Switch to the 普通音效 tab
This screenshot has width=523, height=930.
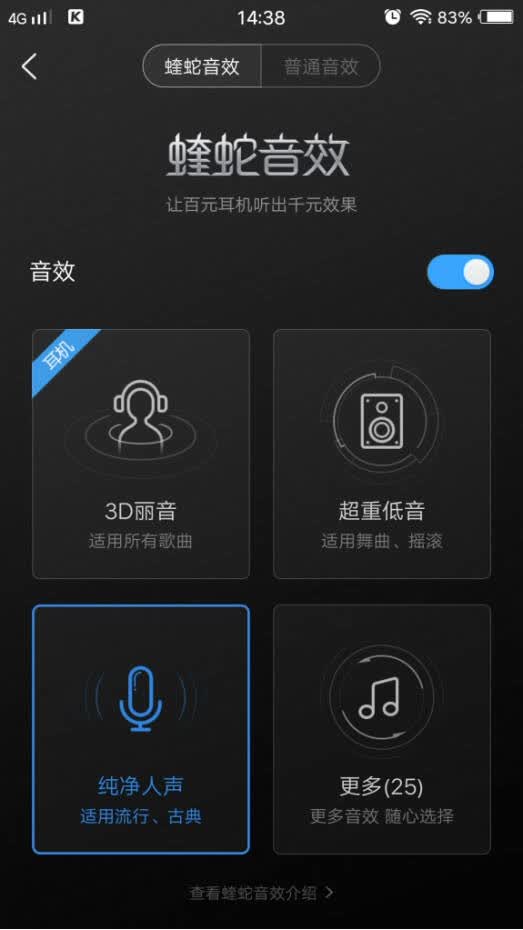point(321,66)
